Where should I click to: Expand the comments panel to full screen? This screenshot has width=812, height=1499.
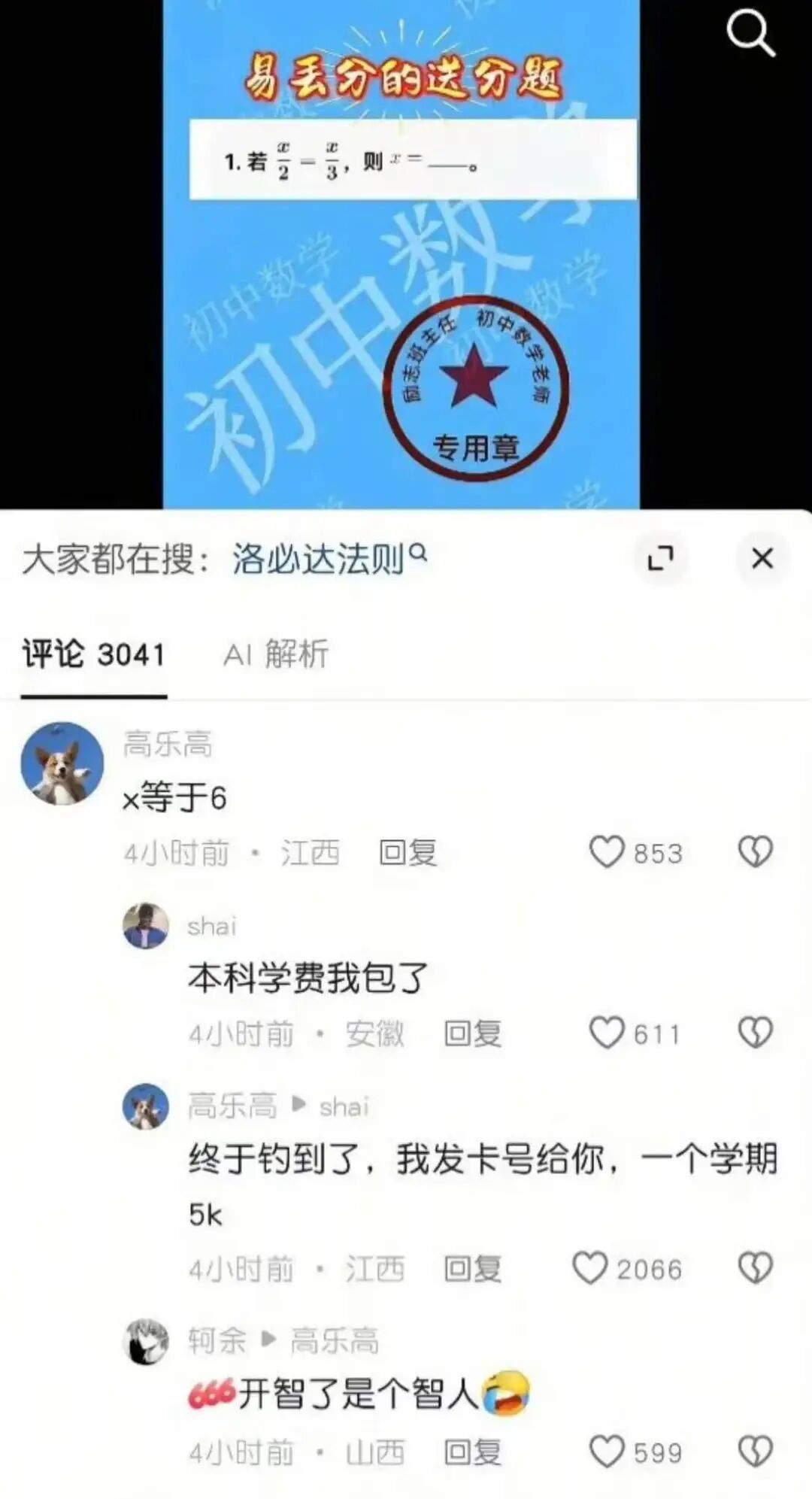click(x=661, y=559)
